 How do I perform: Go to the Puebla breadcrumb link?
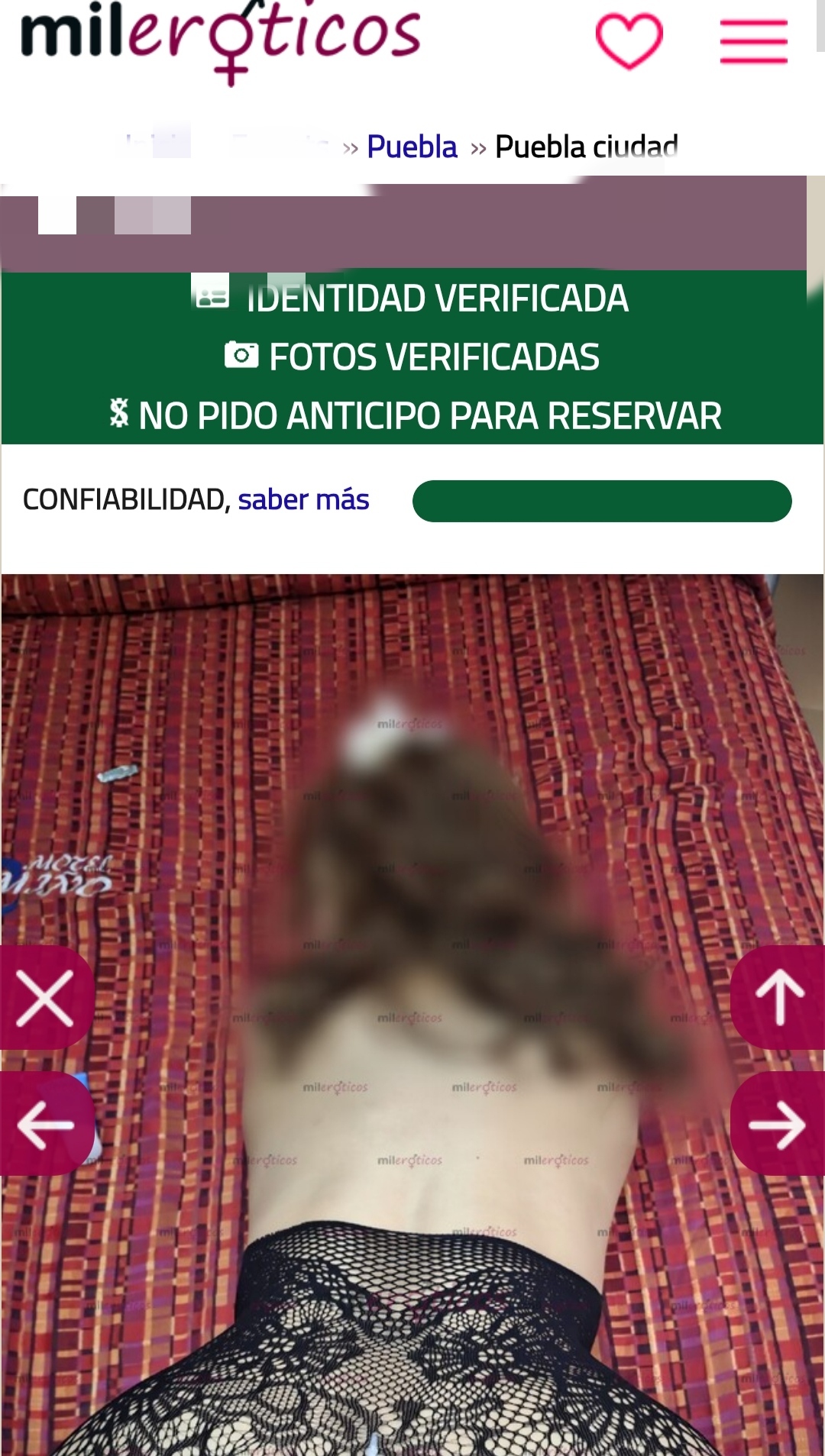click(412, 147)
